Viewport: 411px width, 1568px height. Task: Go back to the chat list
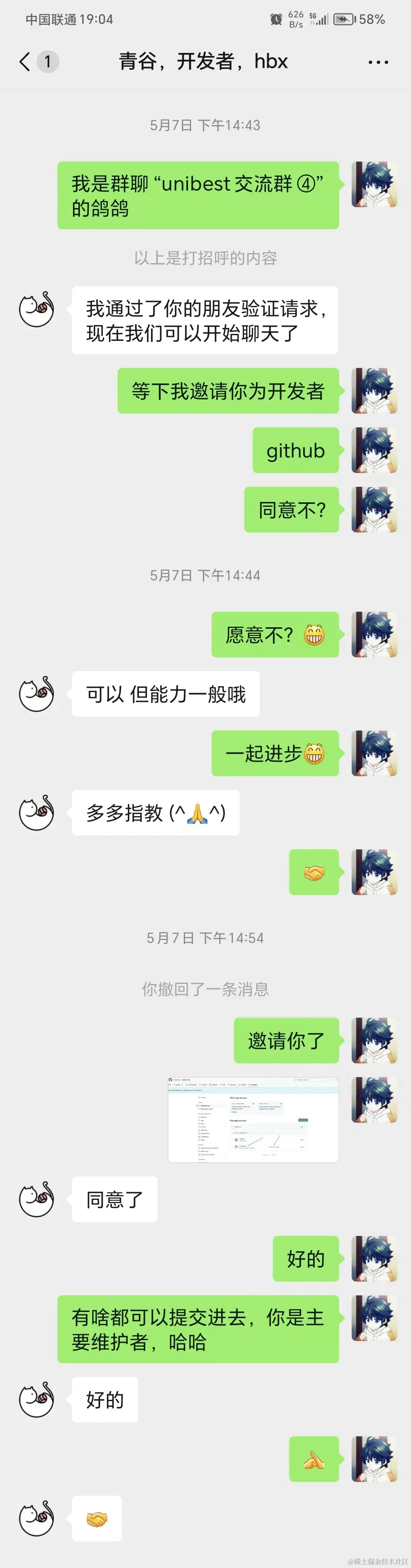tap(25, 61)
